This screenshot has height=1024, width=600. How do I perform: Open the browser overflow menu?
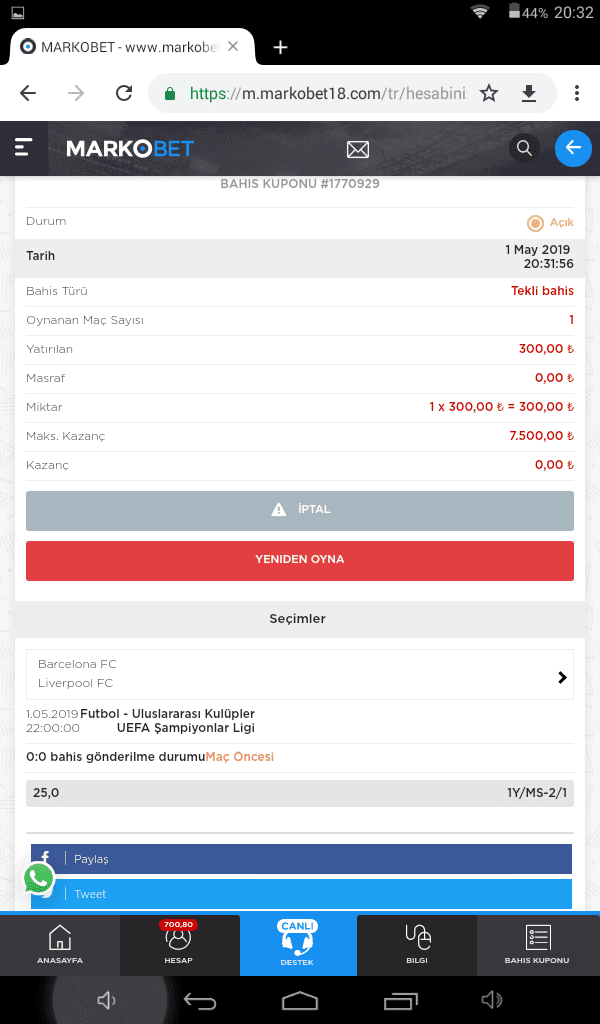(576, 93)
